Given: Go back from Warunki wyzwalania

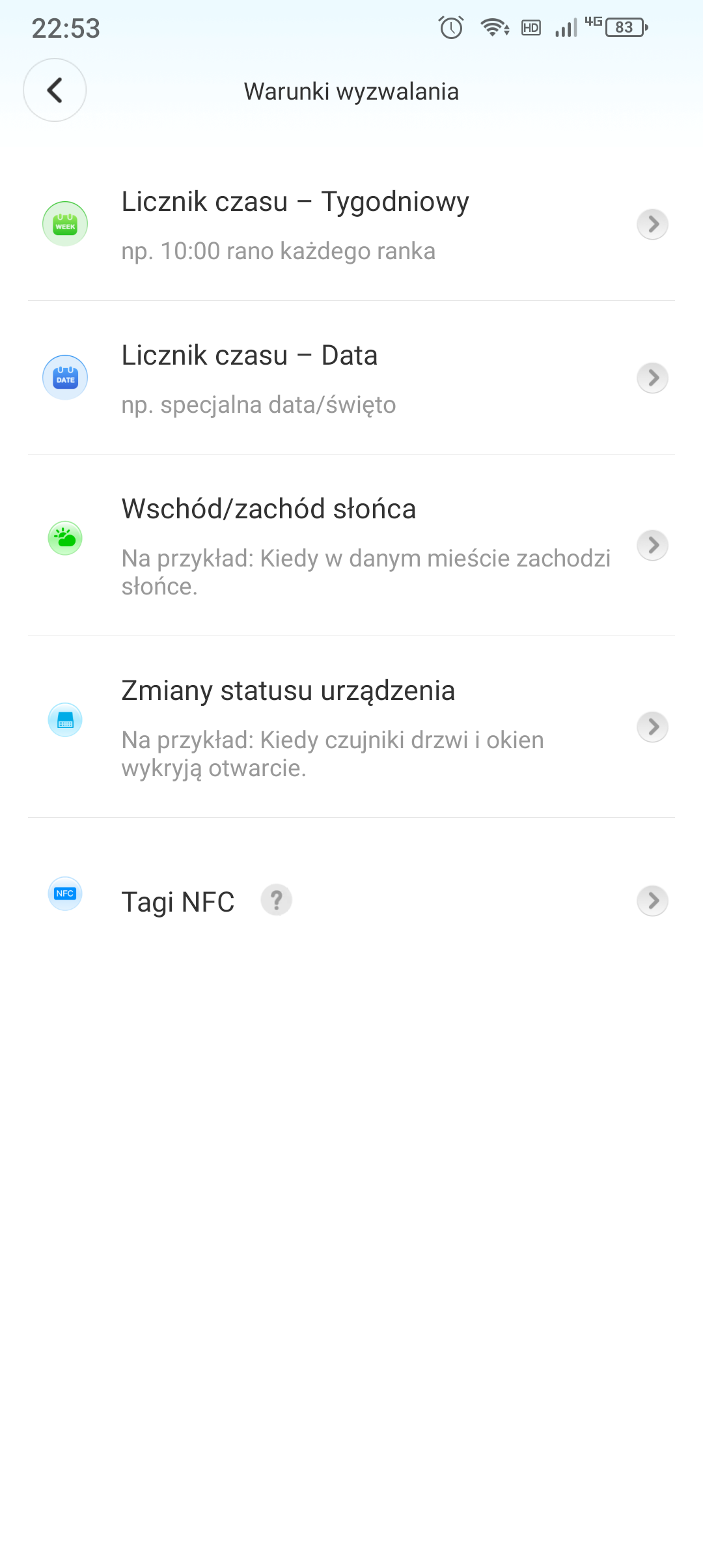Looking at the screenshot, I should [x=55, y=90].
